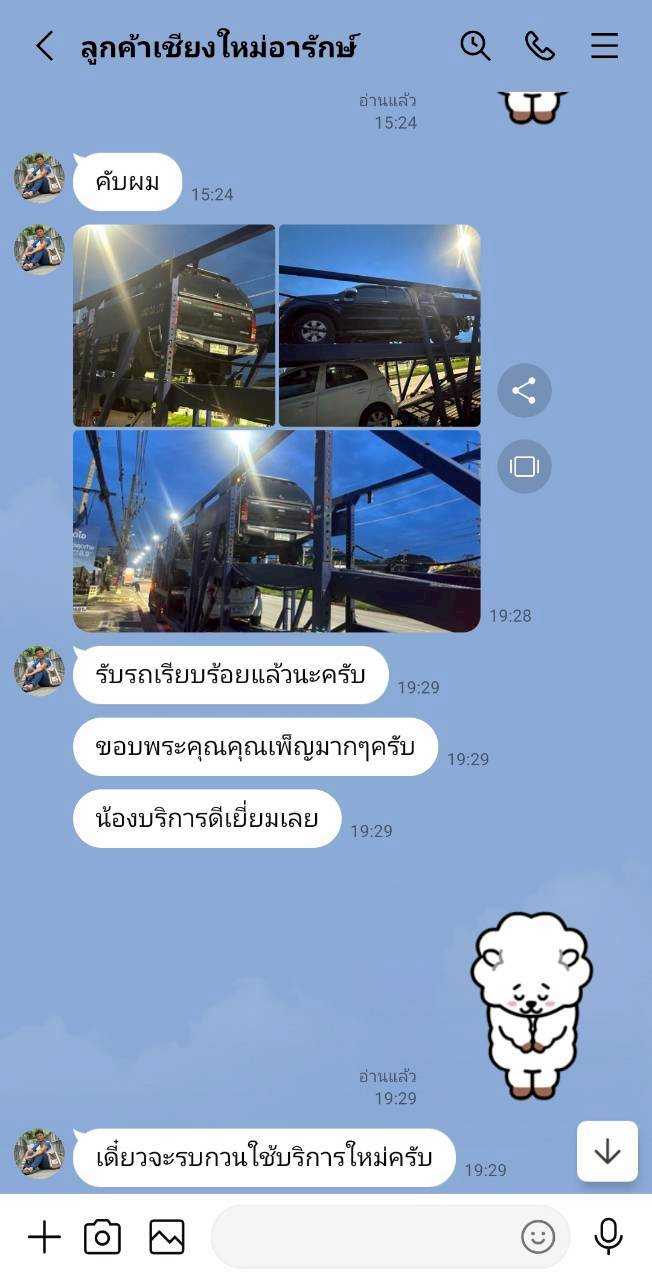Open the sticker and emoji picker

tap(538, 1237)
